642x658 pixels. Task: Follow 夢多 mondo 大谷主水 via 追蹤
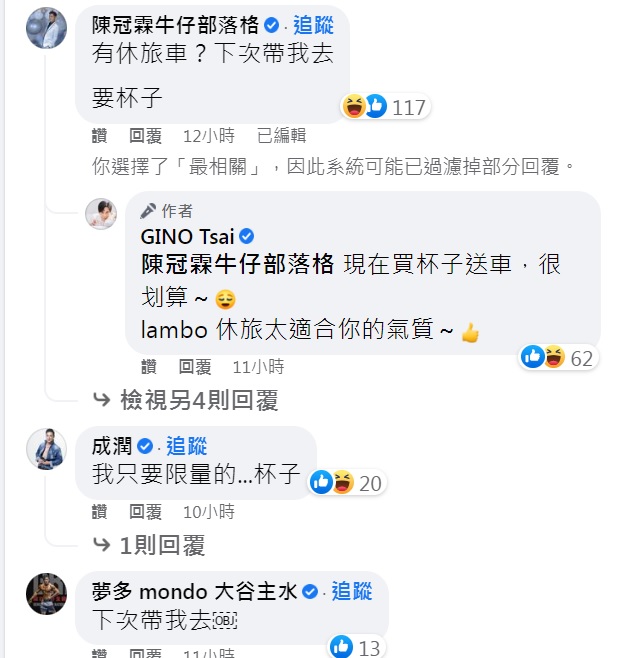[x=352, y=591]
